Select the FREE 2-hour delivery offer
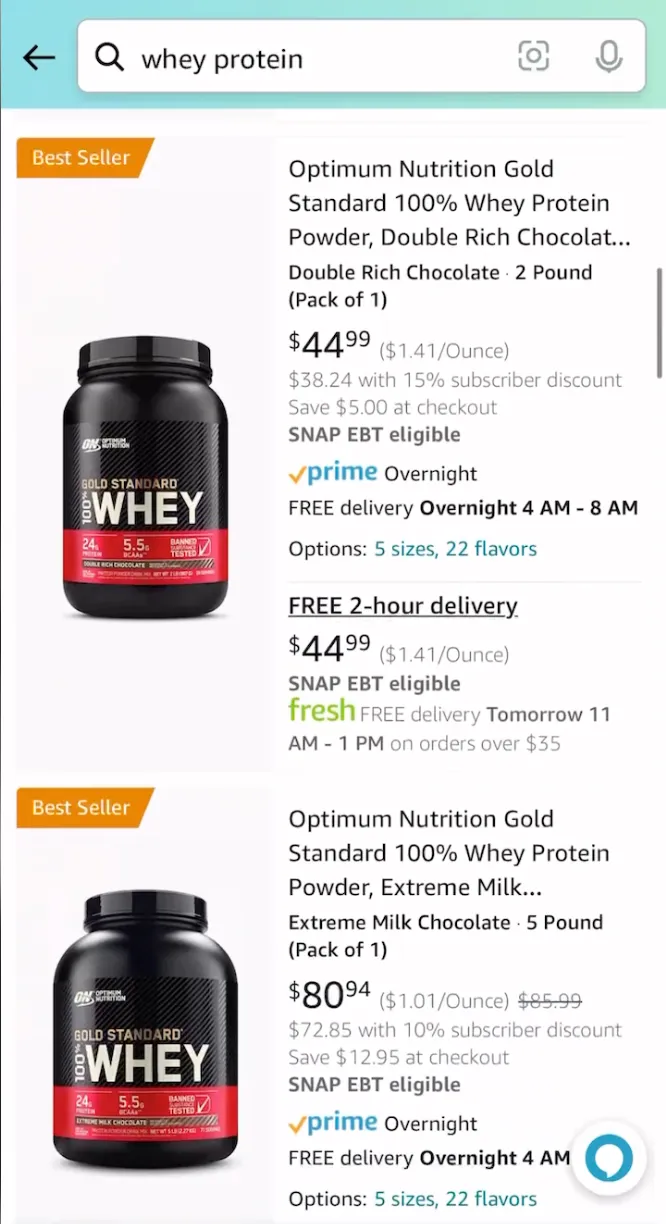The height and width of the screenshot is (1224, 666). [x=403, y=606]
